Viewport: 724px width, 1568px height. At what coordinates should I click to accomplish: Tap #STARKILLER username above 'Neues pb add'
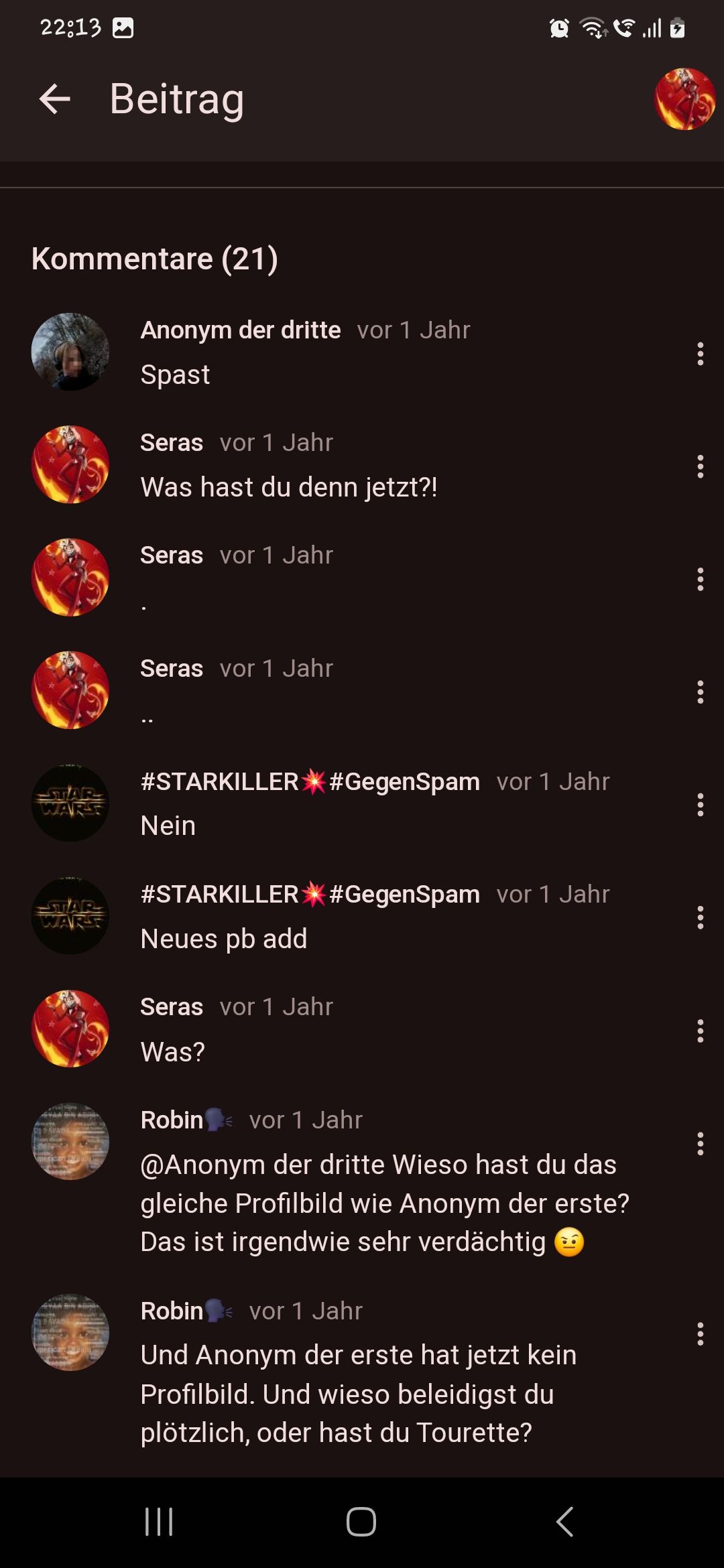click(x=310, y=895)
